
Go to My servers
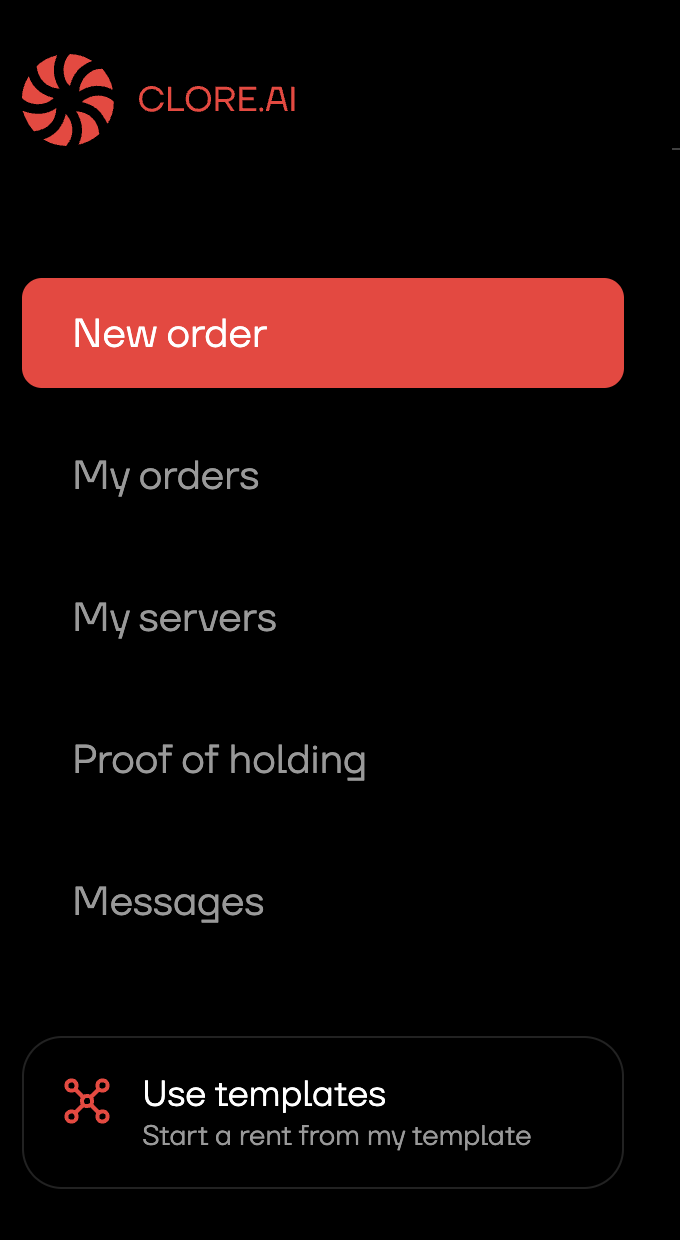(x=175, y=618)
